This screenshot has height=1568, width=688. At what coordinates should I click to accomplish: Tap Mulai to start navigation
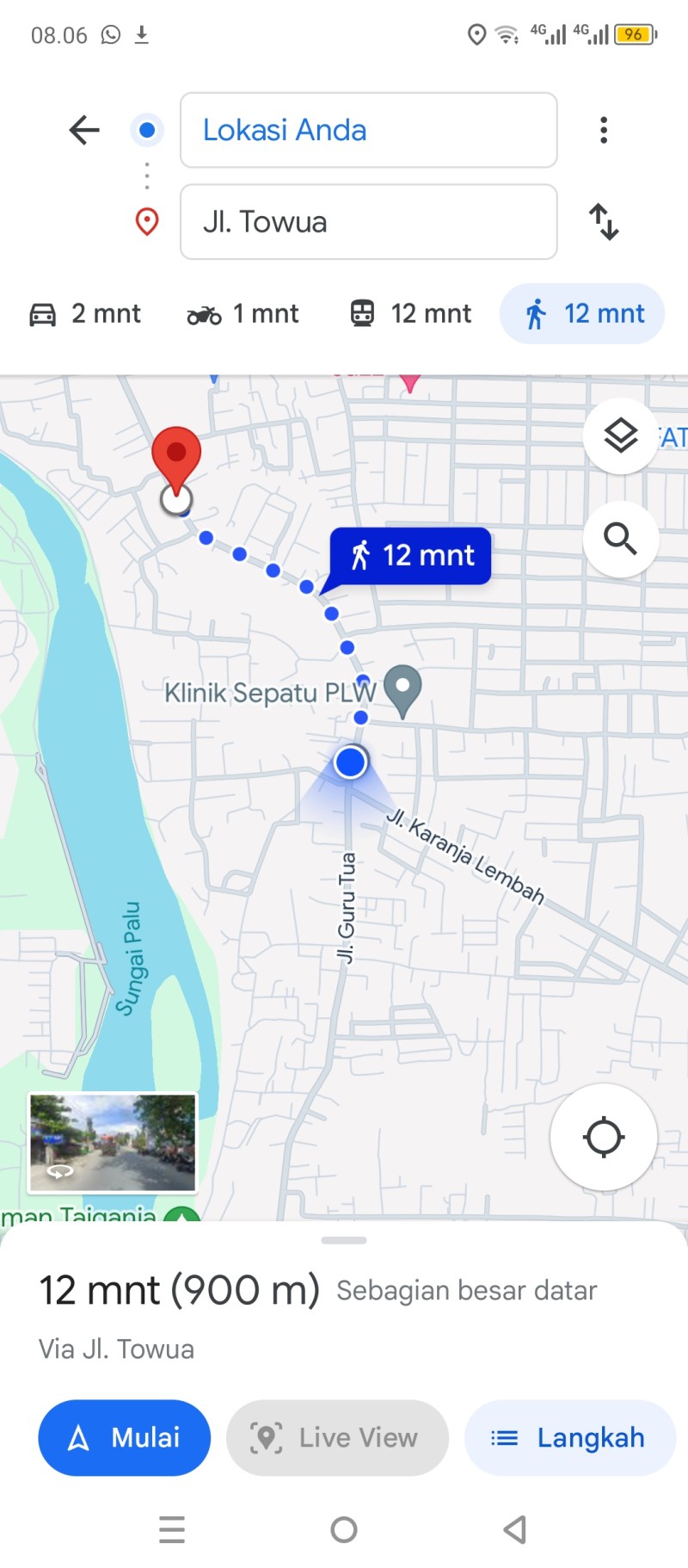point(125,1438)
